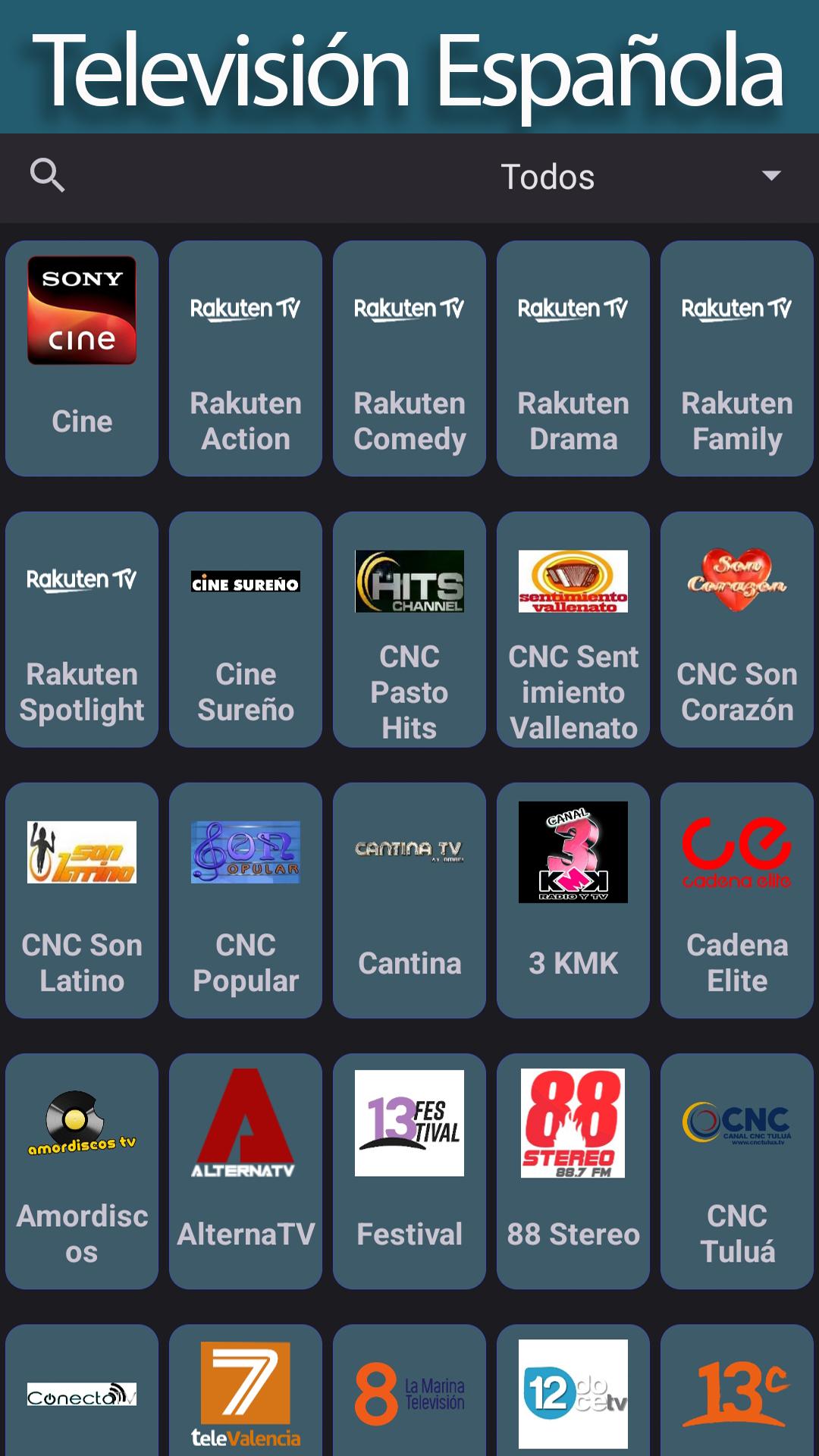This screenshot has height=1456, width=819.
Task: Open the search icon
Action: click(x=47, y=176)
